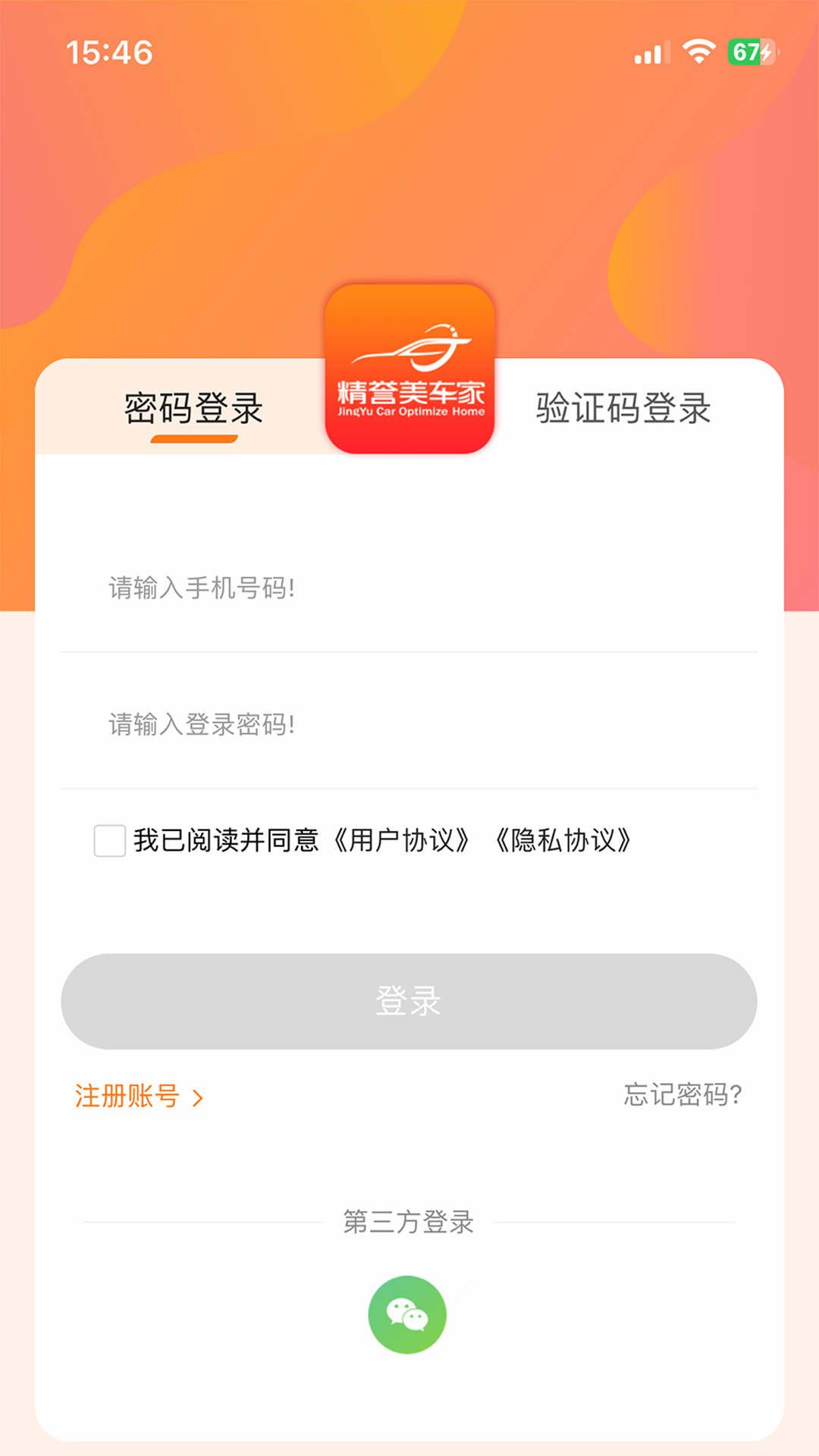Tap the Wi-Fi icon in status bar

(698, 50)
